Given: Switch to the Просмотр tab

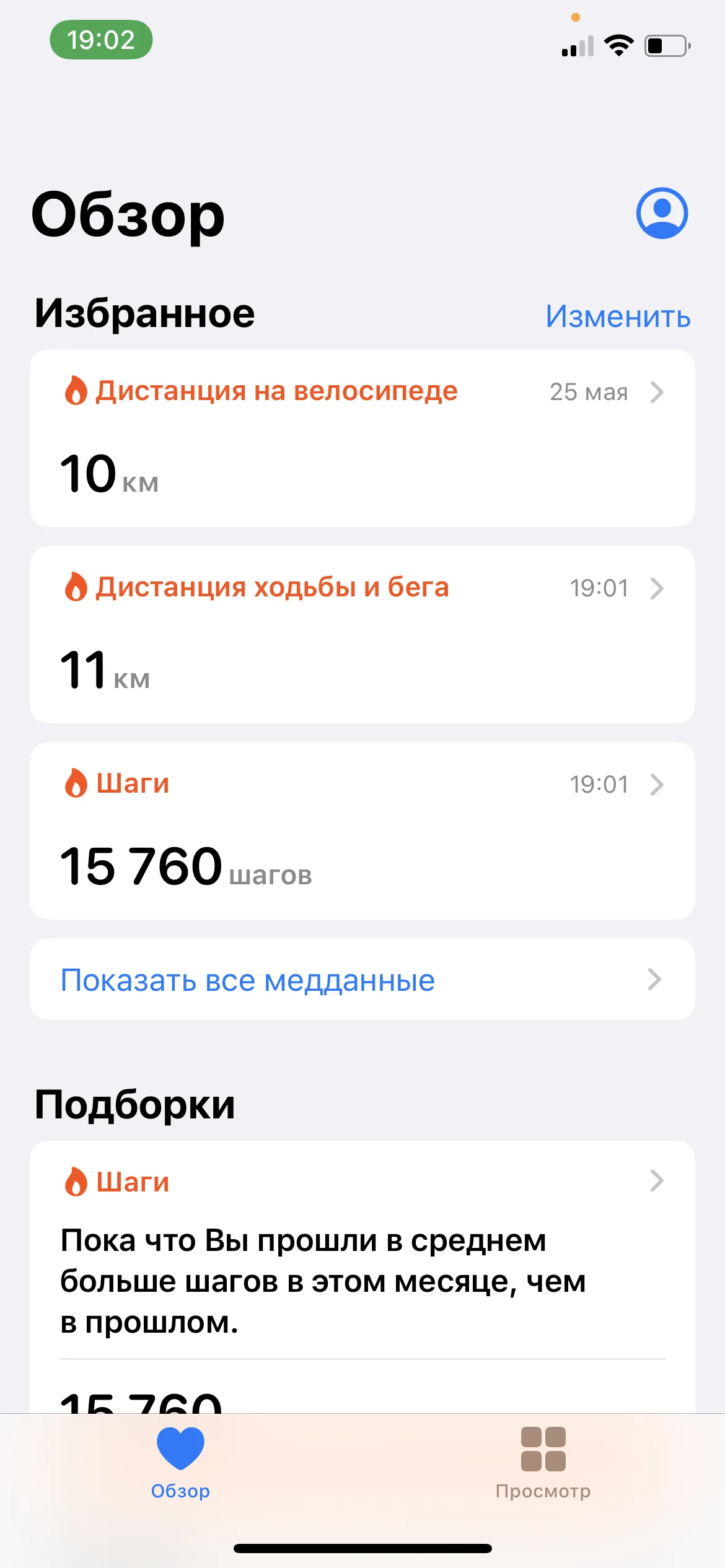Looking at the screenshot, I should coord(543,1461).
